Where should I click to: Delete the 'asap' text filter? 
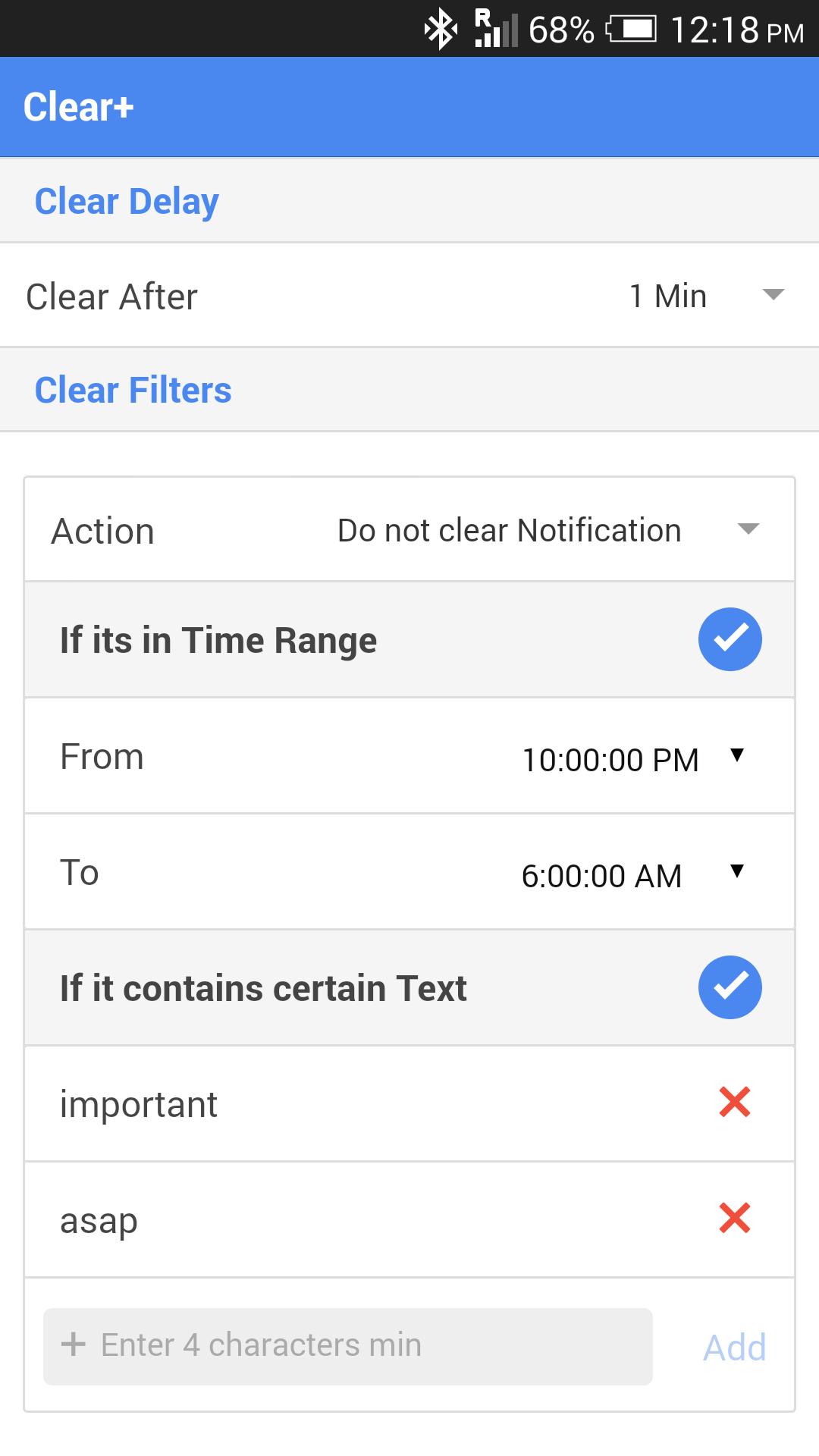click(733, 1220)
